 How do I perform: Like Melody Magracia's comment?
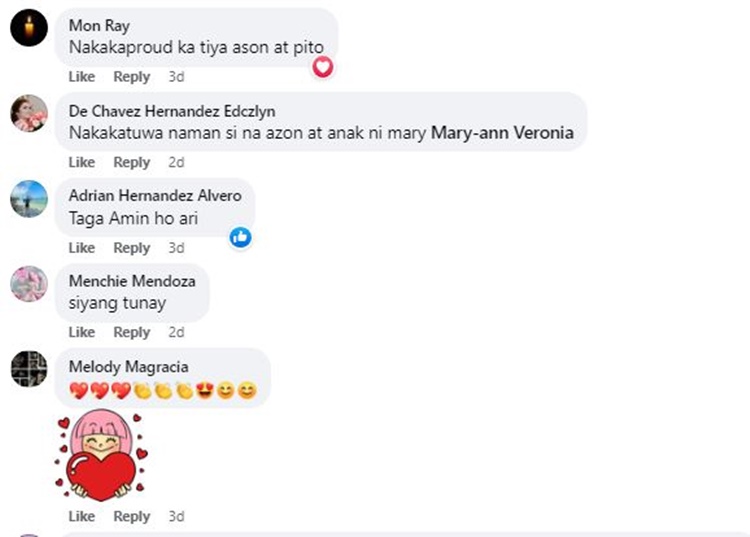click(x=81, y=516)
